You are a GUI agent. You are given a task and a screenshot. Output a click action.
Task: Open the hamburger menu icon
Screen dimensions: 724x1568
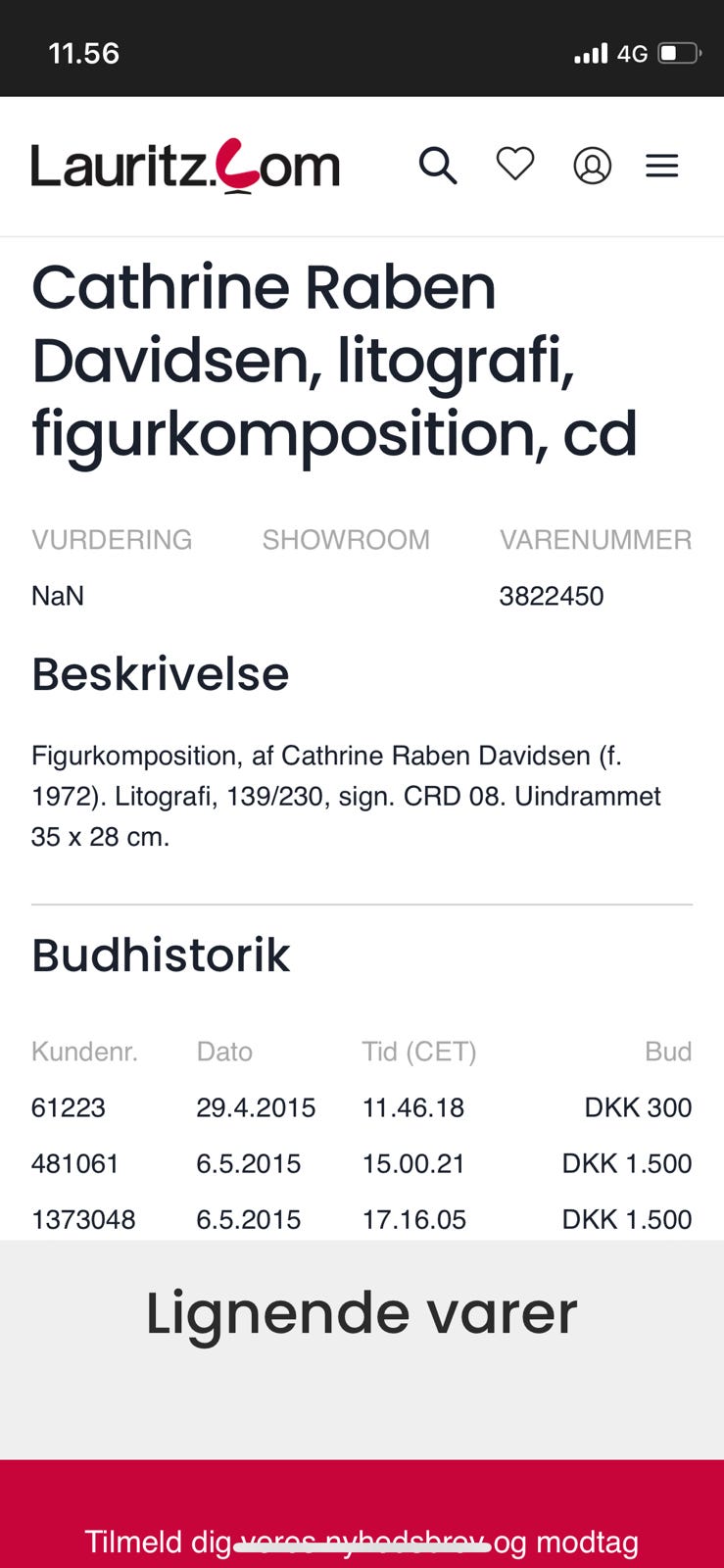(x=662, y=166)
